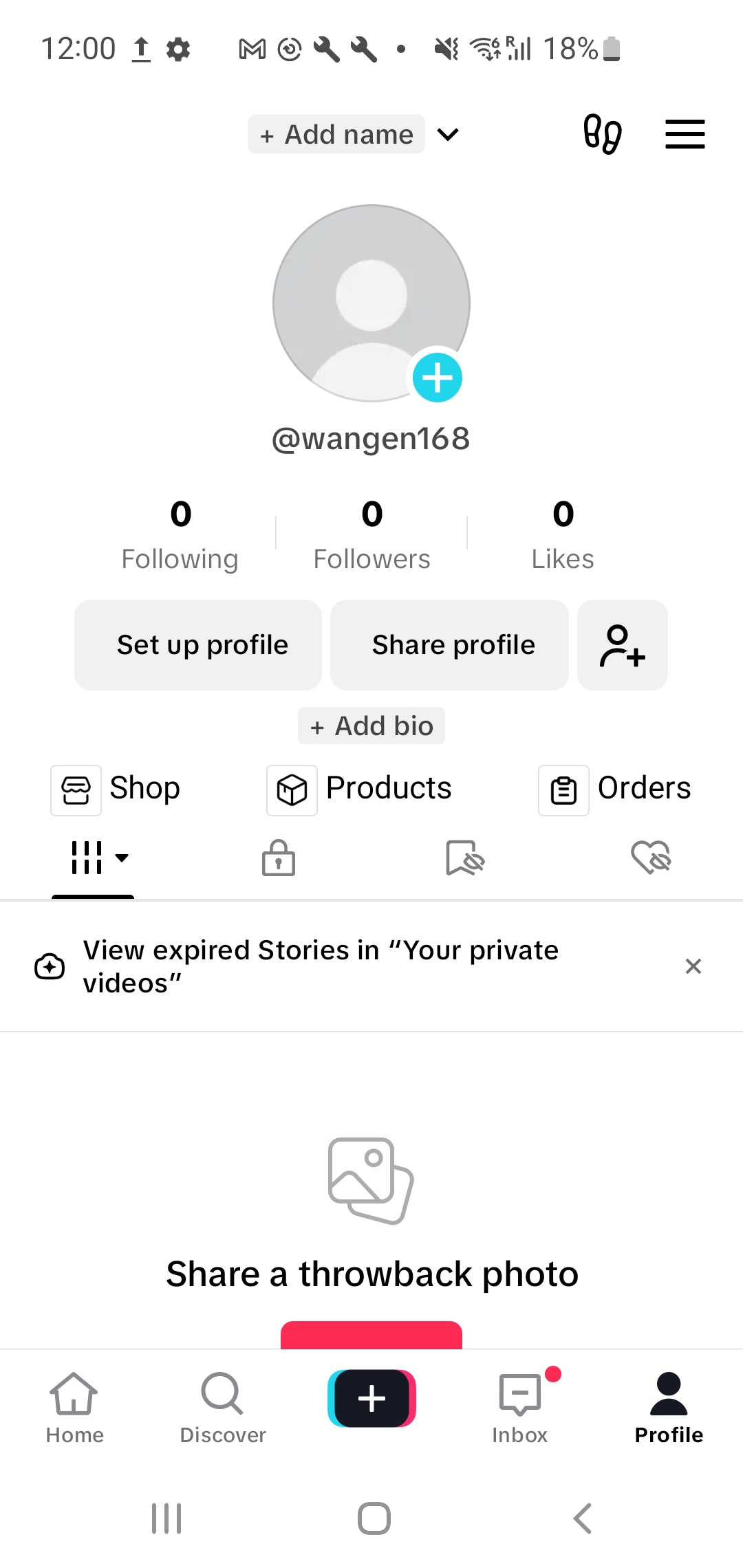Switch to the hidden liked videos tab
Image resolution: width=743 pixels, height=1568 pixels.
coord(651,858)
